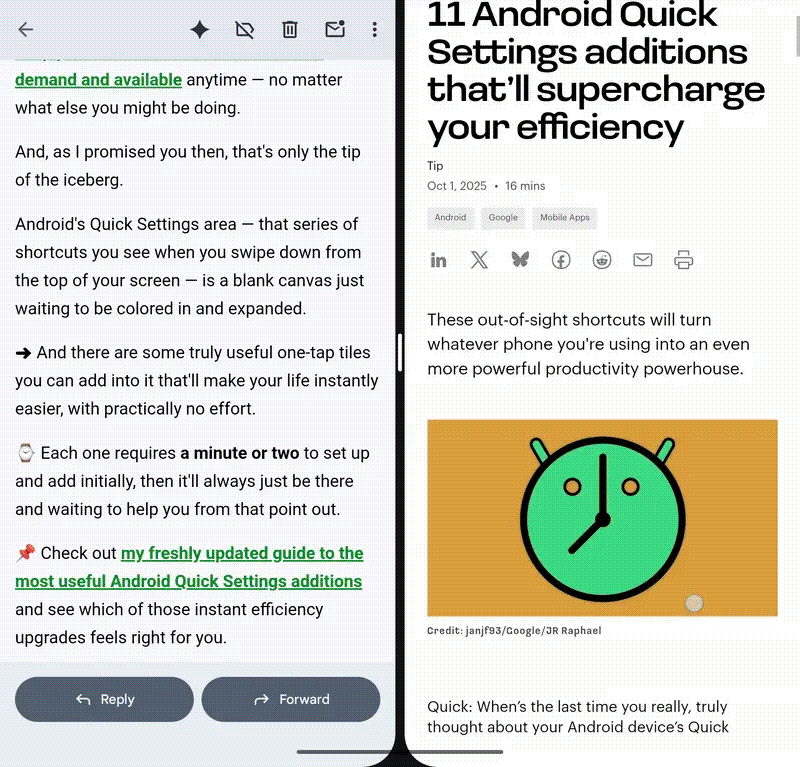Open the "demand and available" link
This screenshot has width=800, height=767.
[x=98, y=80]
